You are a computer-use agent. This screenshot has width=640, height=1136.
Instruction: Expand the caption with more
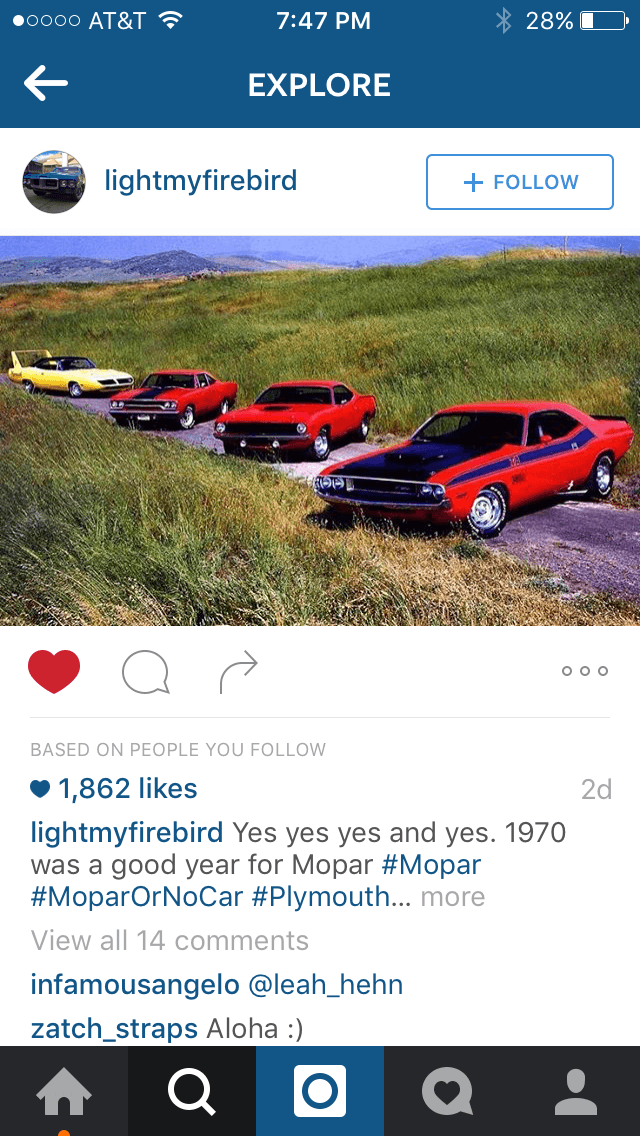tap(453, 897)
